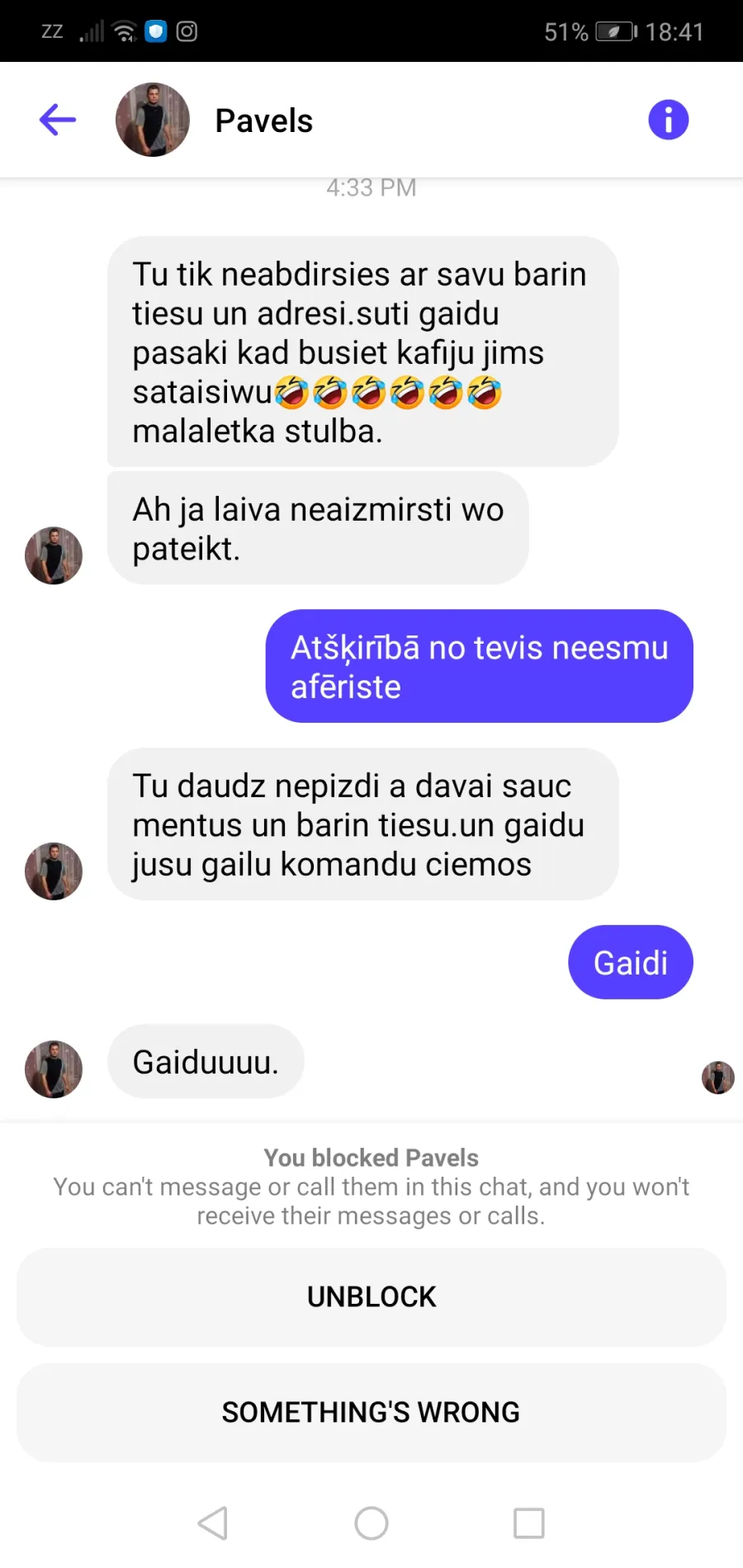Viewport: 743px width, 1568px height.
Task: Go back using the header arrow
Action: 58,120
